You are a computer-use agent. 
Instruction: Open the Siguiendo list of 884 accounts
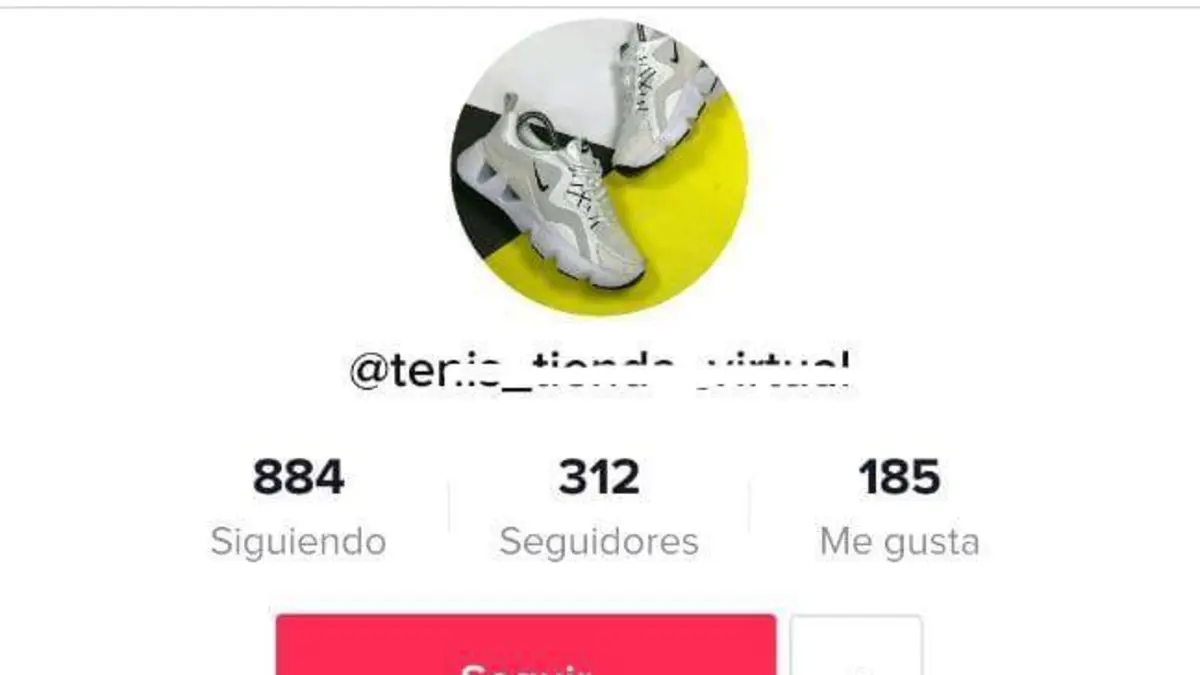click(298, 507)
